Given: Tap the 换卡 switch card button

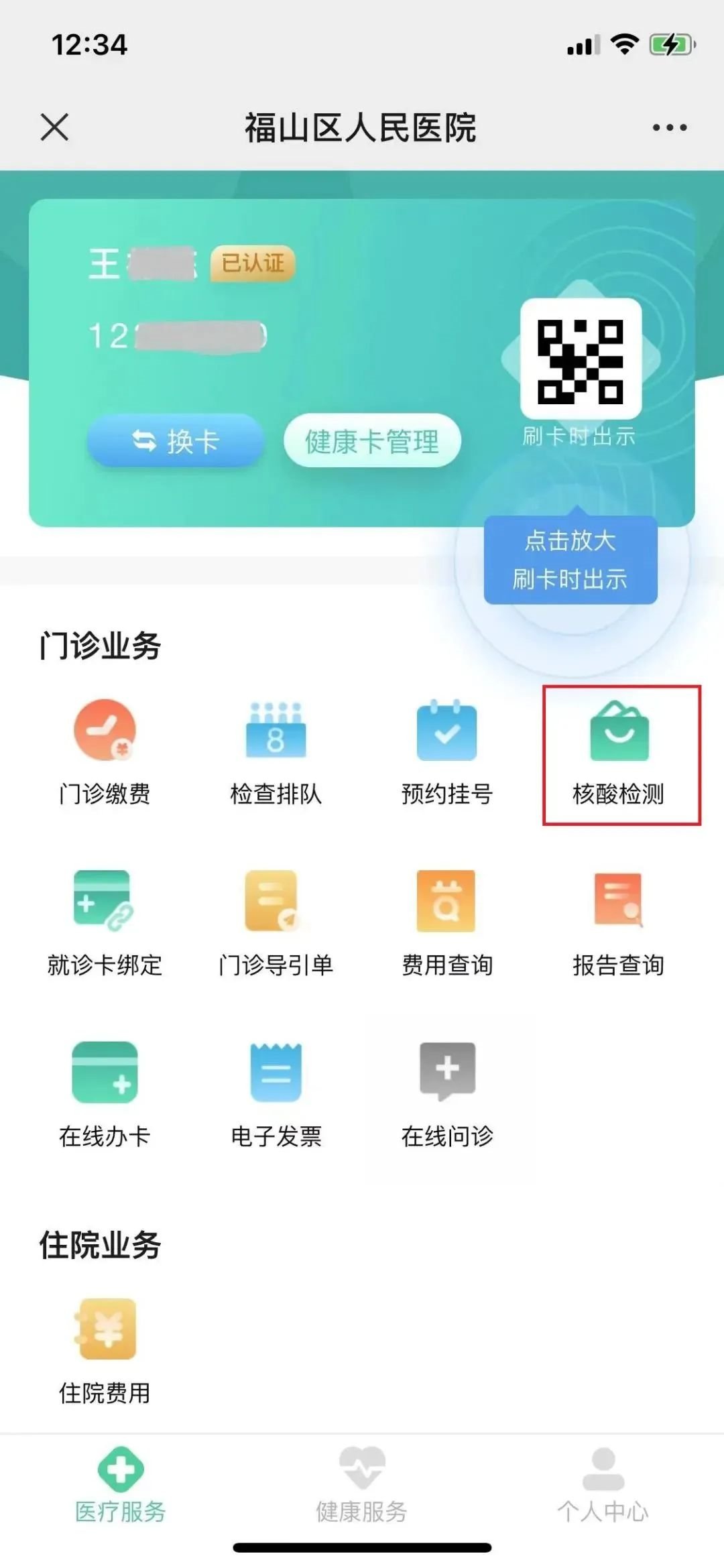Looking at the screenshot, I should 176,441.
